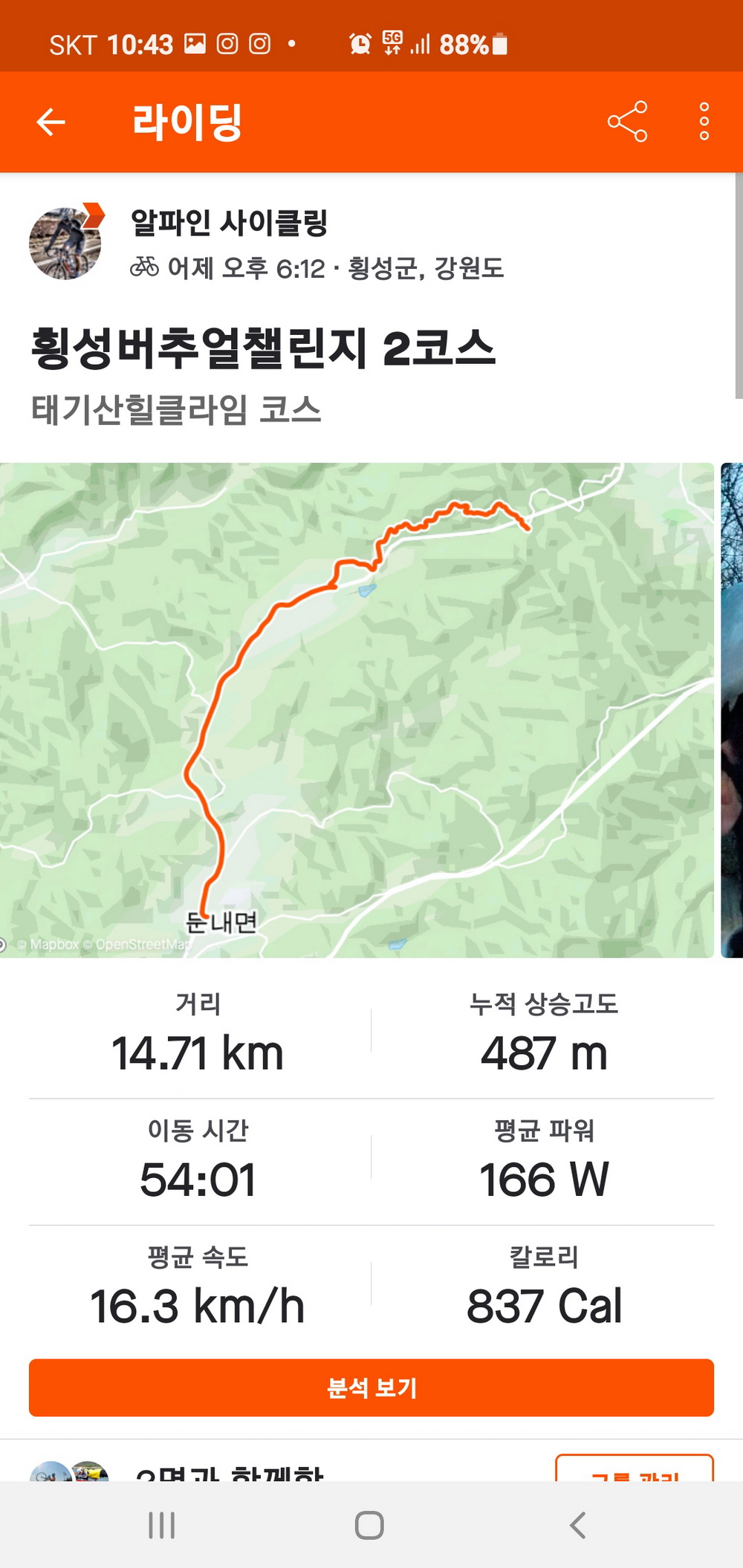
Task: Go to the system home screen
Action: click(x=369, y=1525)
